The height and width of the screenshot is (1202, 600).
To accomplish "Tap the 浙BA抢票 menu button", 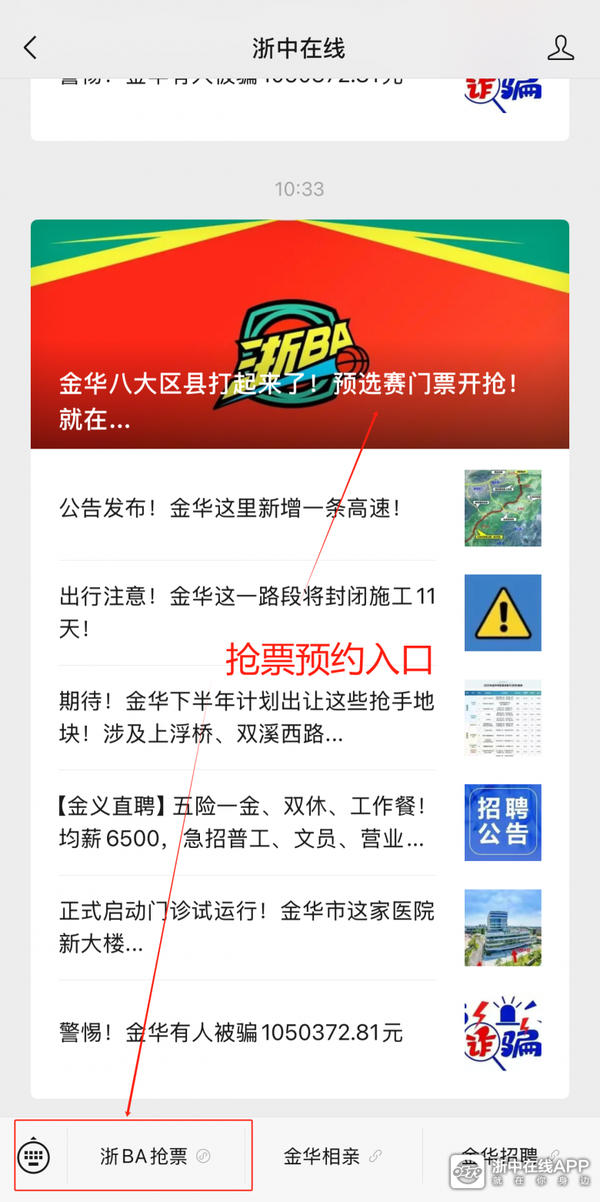I will click(156, 1157).
